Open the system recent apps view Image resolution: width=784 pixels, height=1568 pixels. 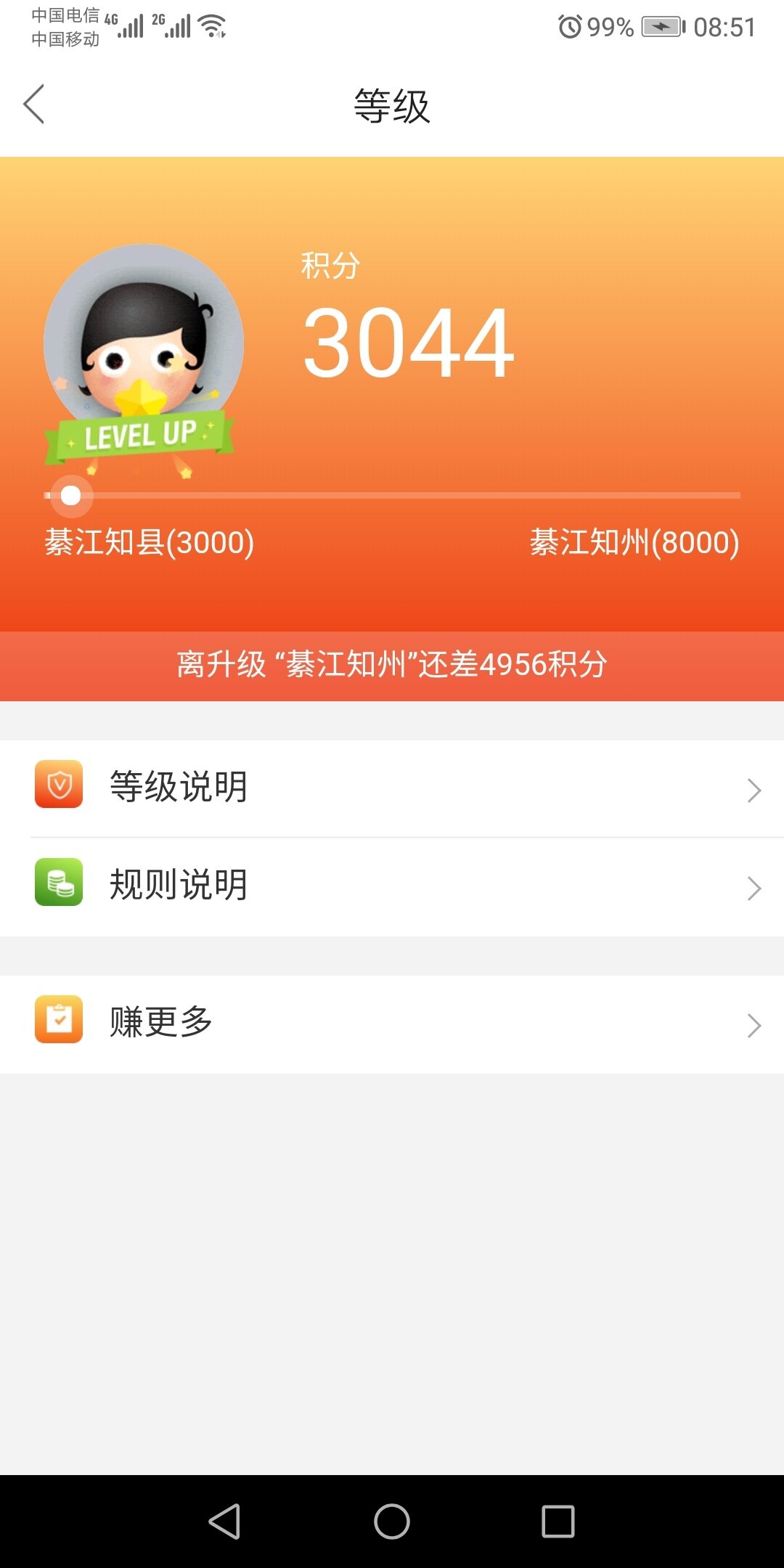tap(558, 1521)
